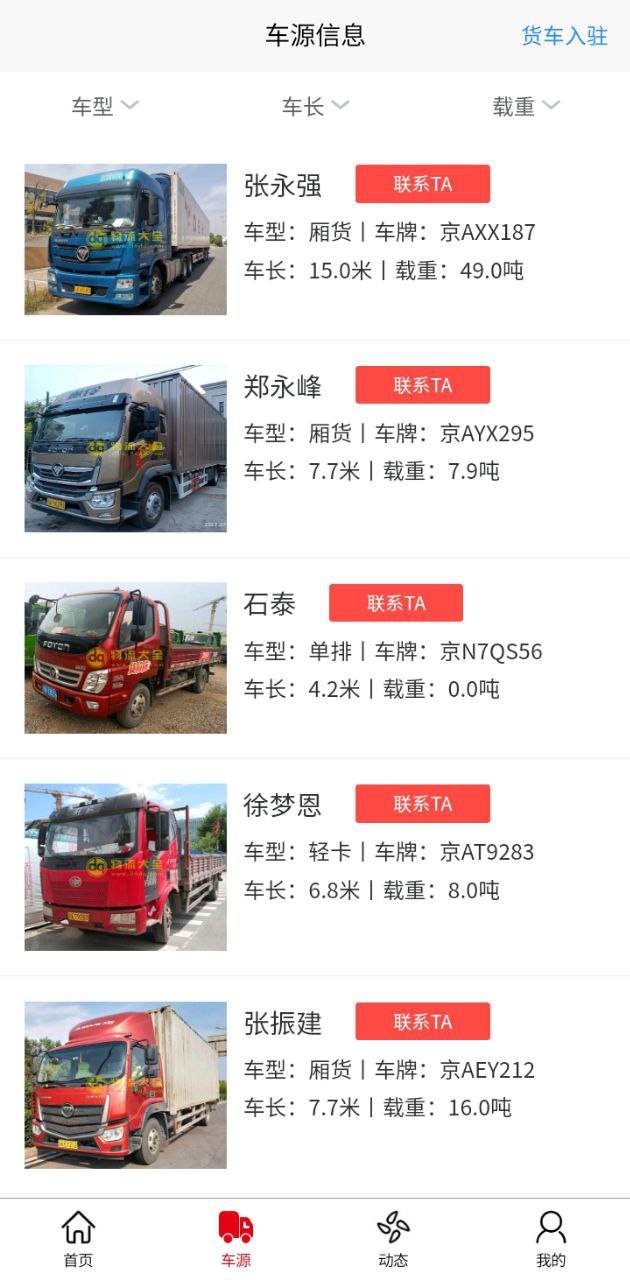
Task: Select the 车源 tab
Action: point(236,1239)
